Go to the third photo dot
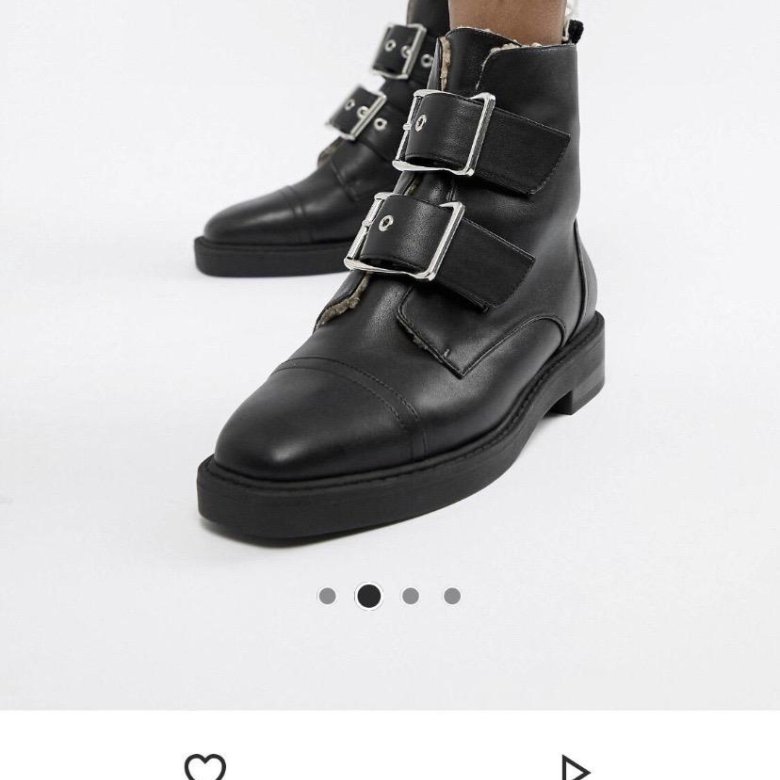This screenshot has height=780, width=780. pos(411,596)
